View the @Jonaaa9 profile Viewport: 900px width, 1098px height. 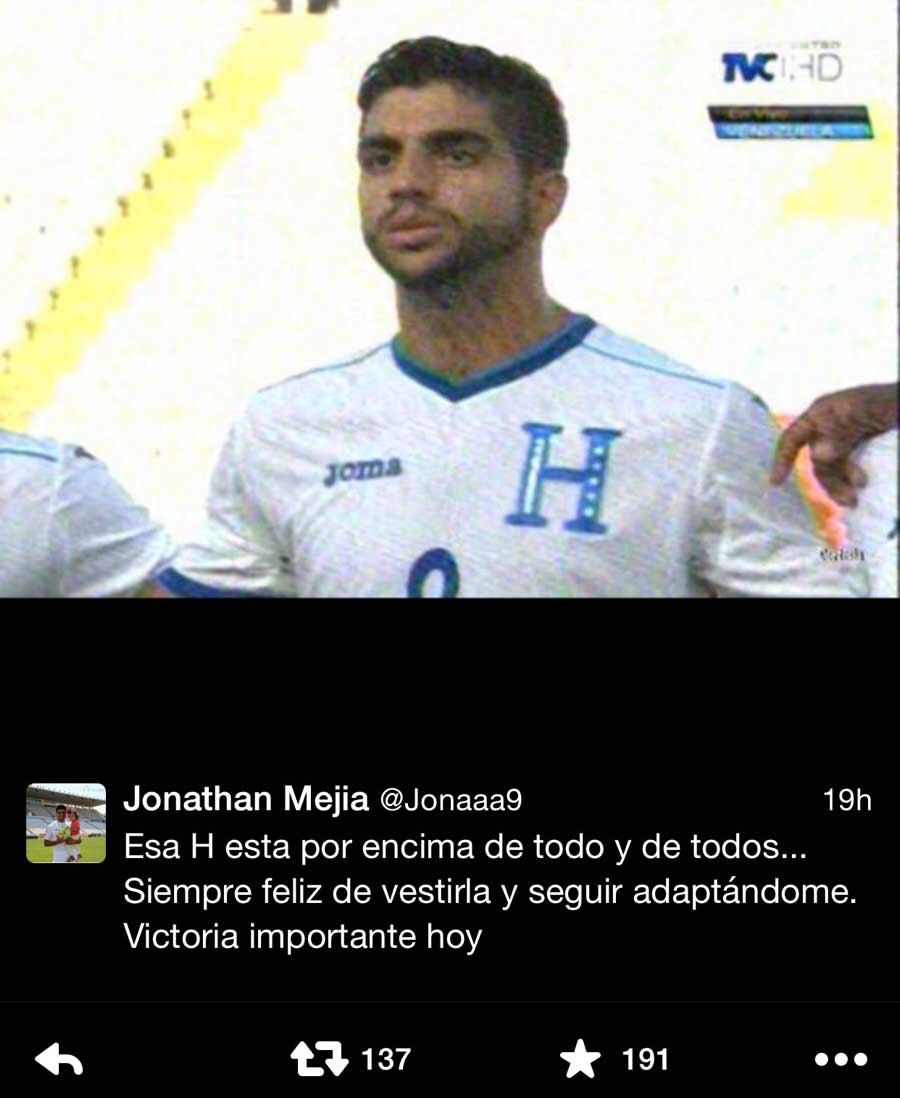click(x=449, y=800)
